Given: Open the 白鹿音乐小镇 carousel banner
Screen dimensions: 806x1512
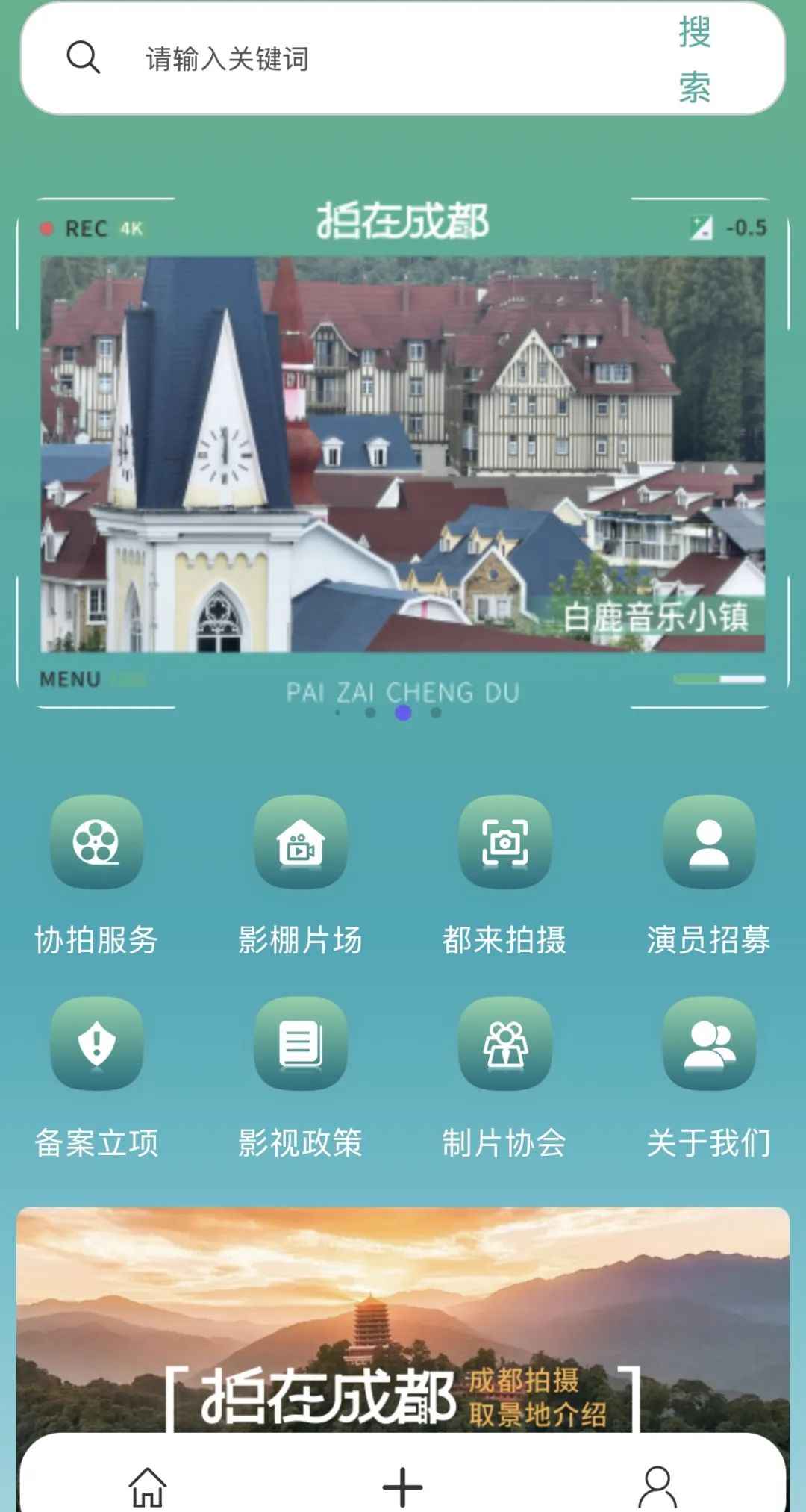Looking at the screenshot, I should 403,454.
